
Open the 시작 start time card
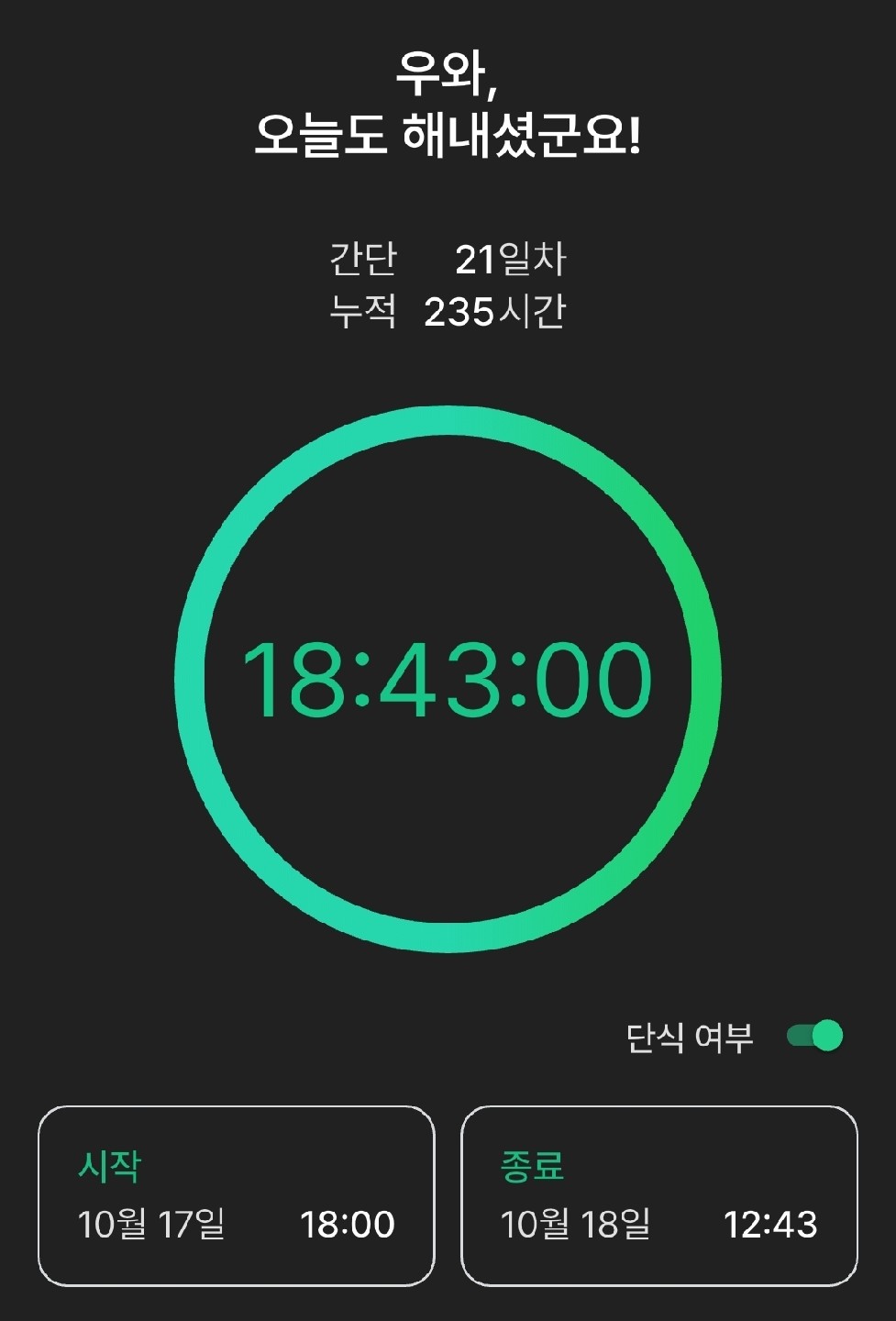click(x=236, y=1195)
